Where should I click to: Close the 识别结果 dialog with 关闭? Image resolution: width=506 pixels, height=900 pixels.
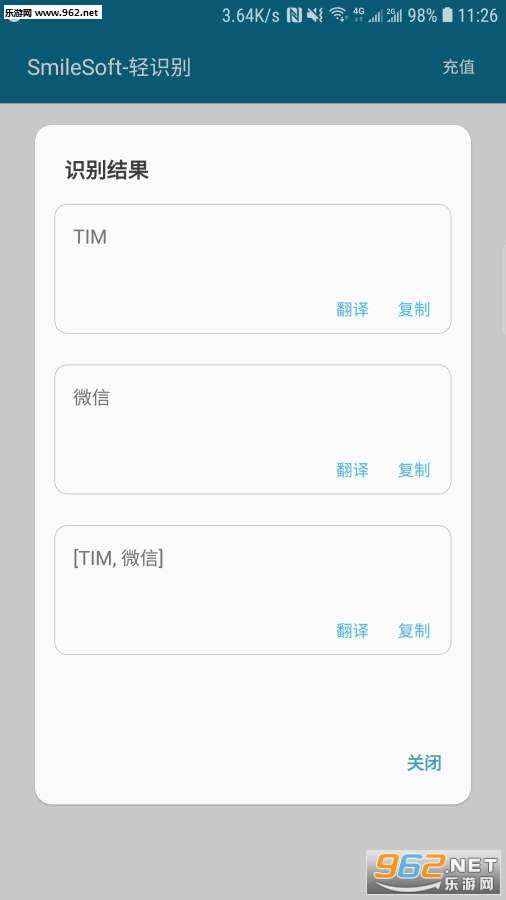coord(424,763)
